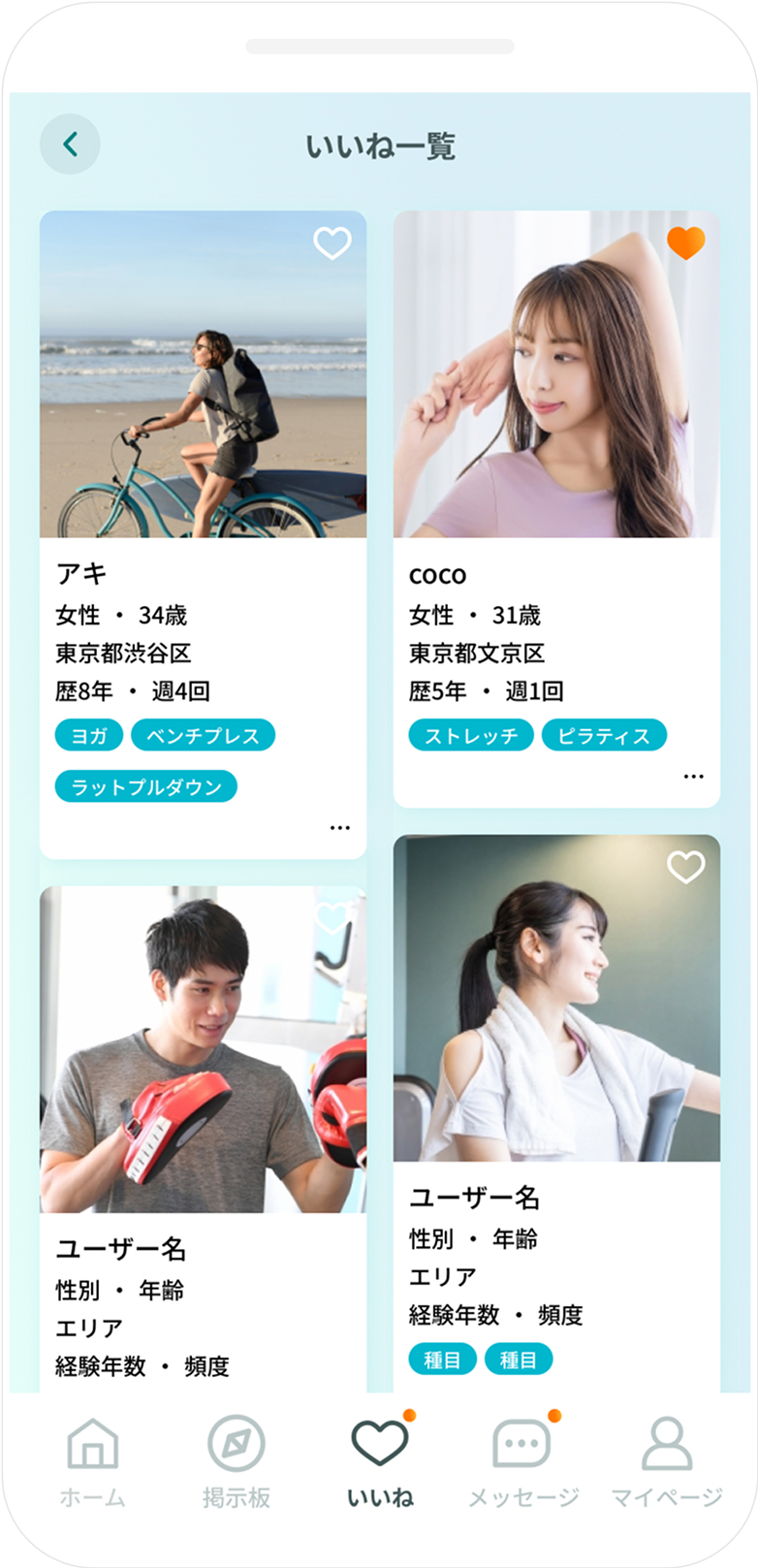This screenshot has width=758, height=1568.
Task: Remove the orange heart on coco's card
Action: click(x=686, y=242)
